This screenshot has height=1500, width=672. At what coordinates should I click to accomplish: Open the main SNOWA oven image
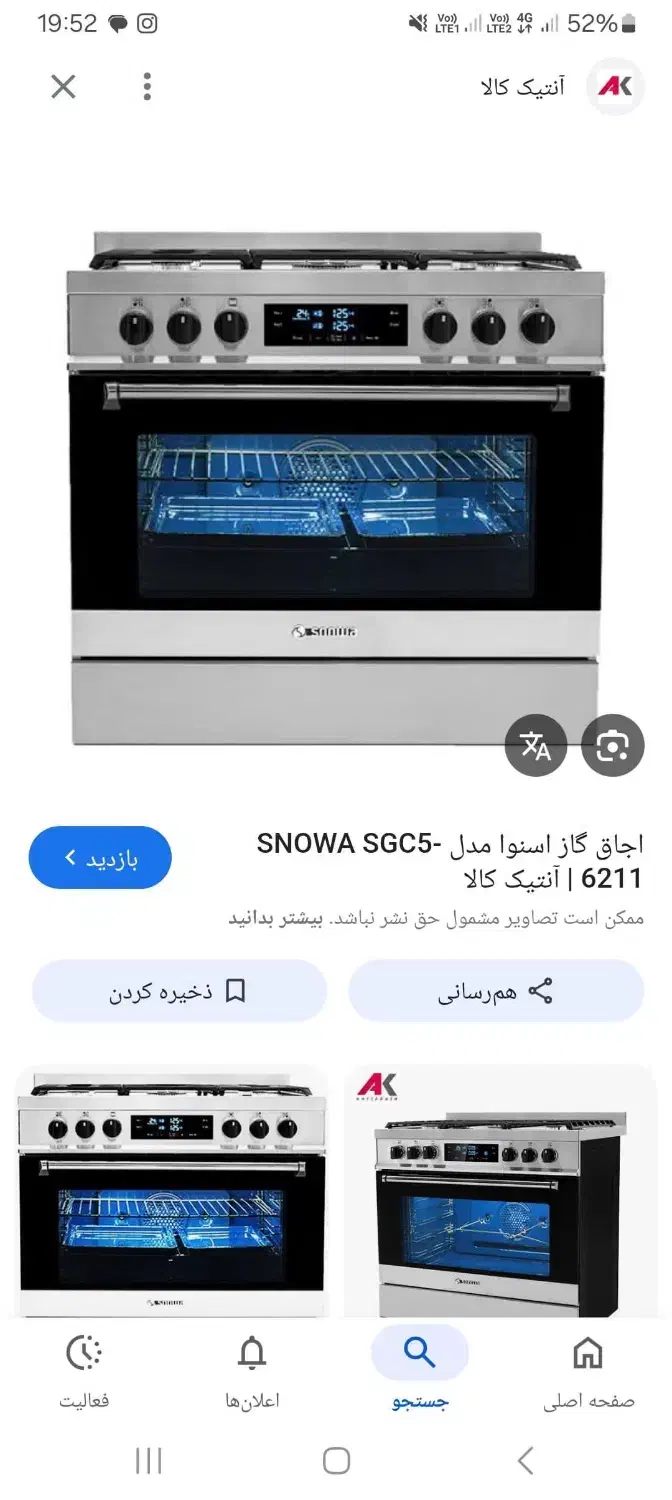click(336, 490)
